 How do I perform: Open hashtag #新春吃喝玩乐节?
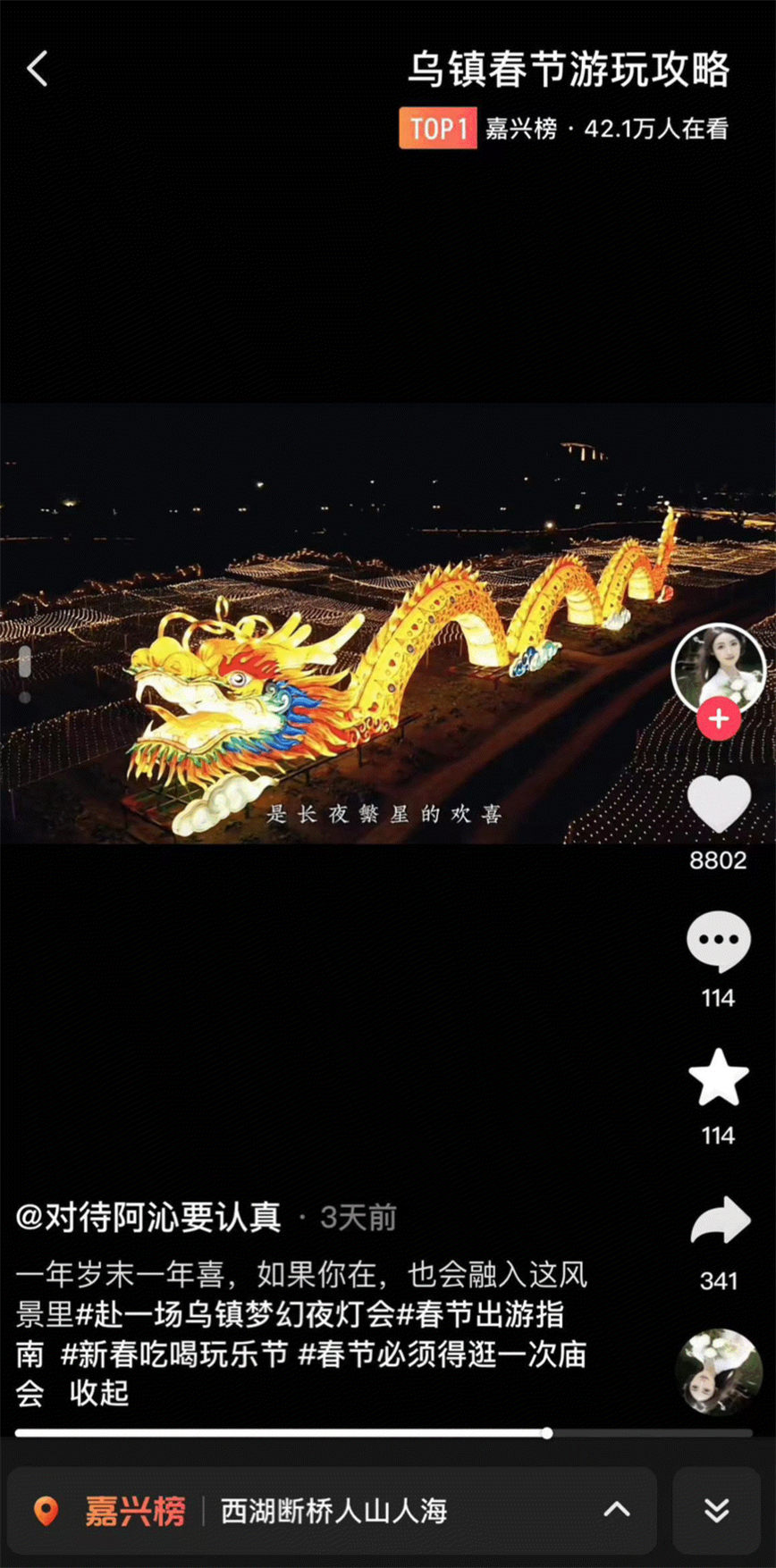(174, 1354)
